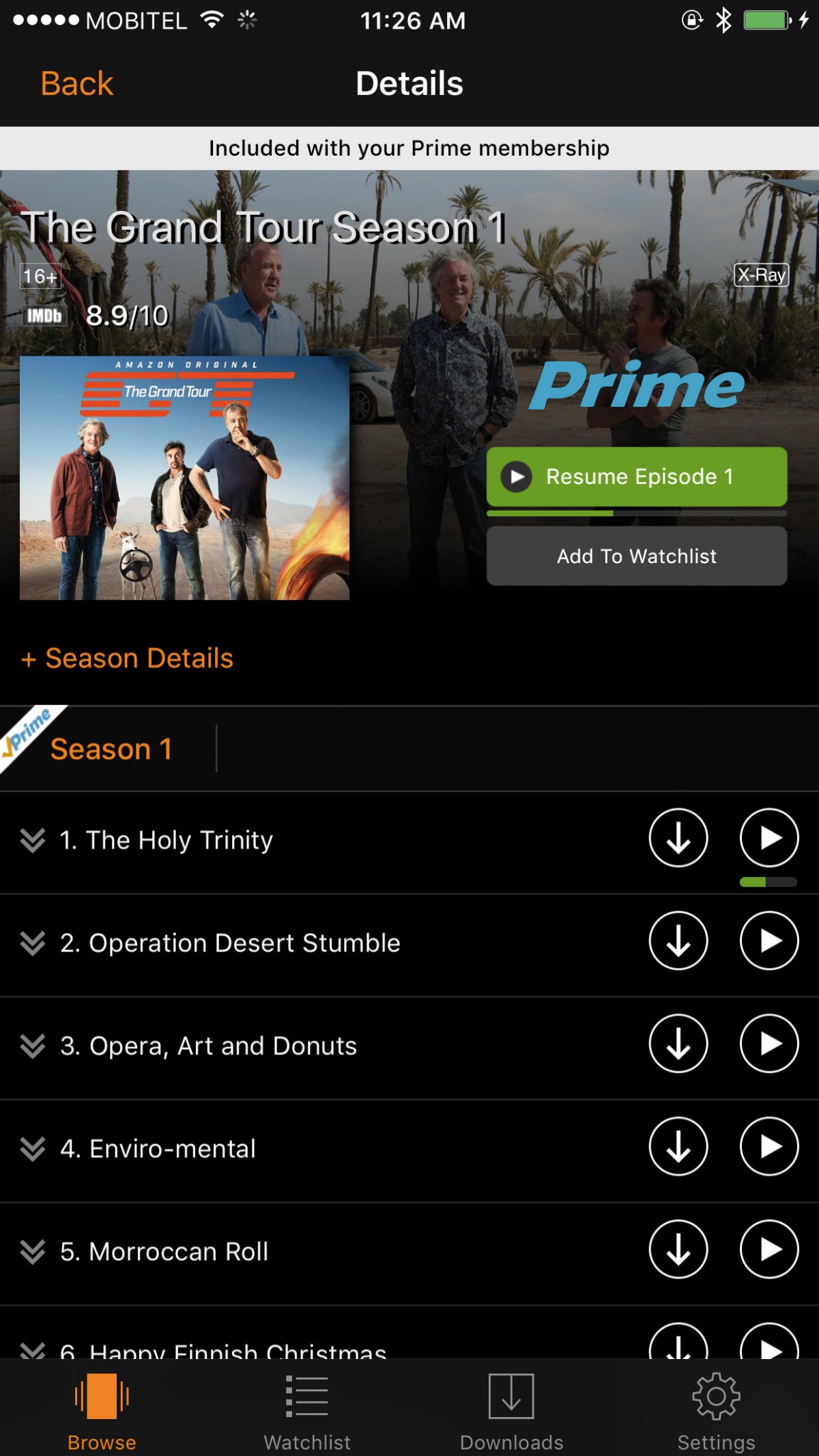Go back using the Back button
This screenshot has height=1456, width=819.
(x=76, y=84)
